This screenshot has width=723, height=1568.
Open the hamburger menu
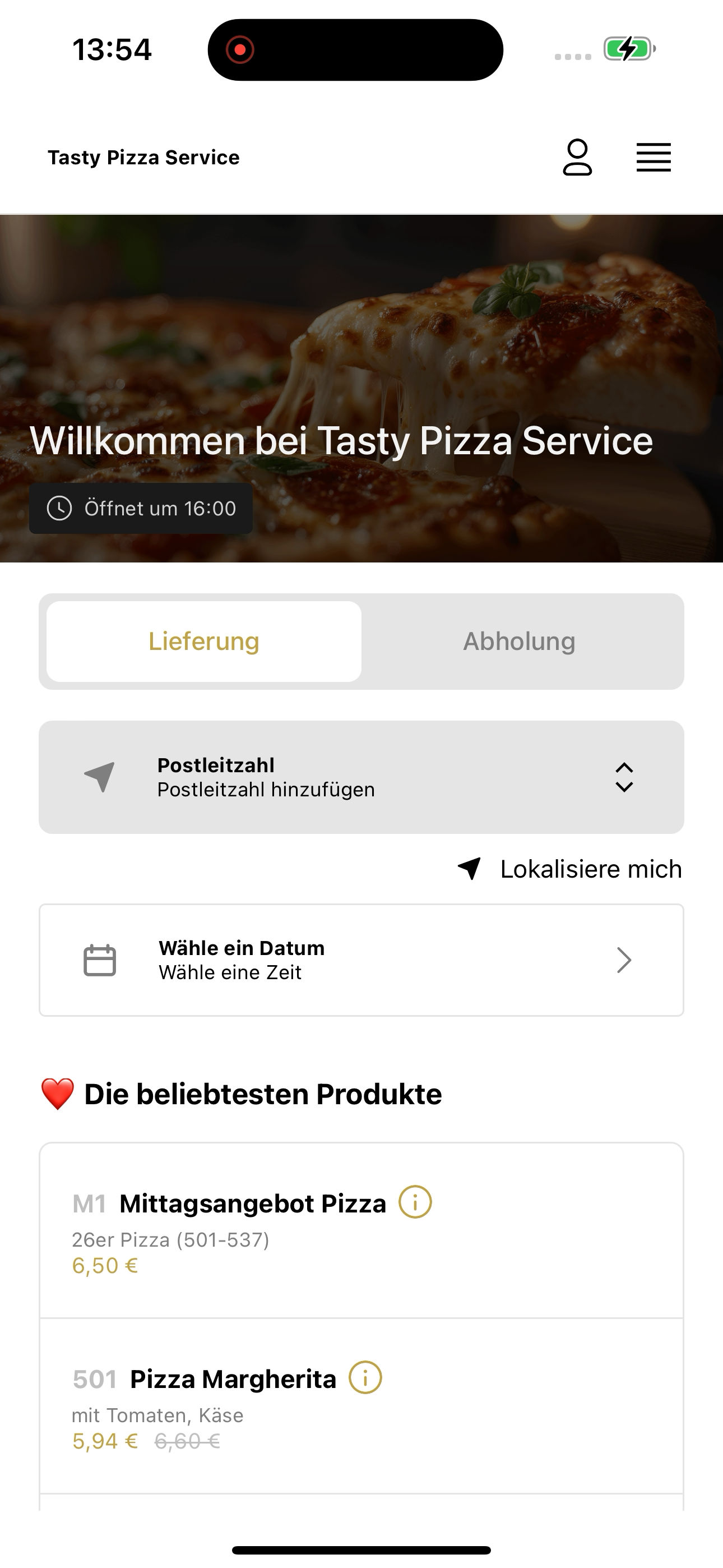click(x=654, y=158)
